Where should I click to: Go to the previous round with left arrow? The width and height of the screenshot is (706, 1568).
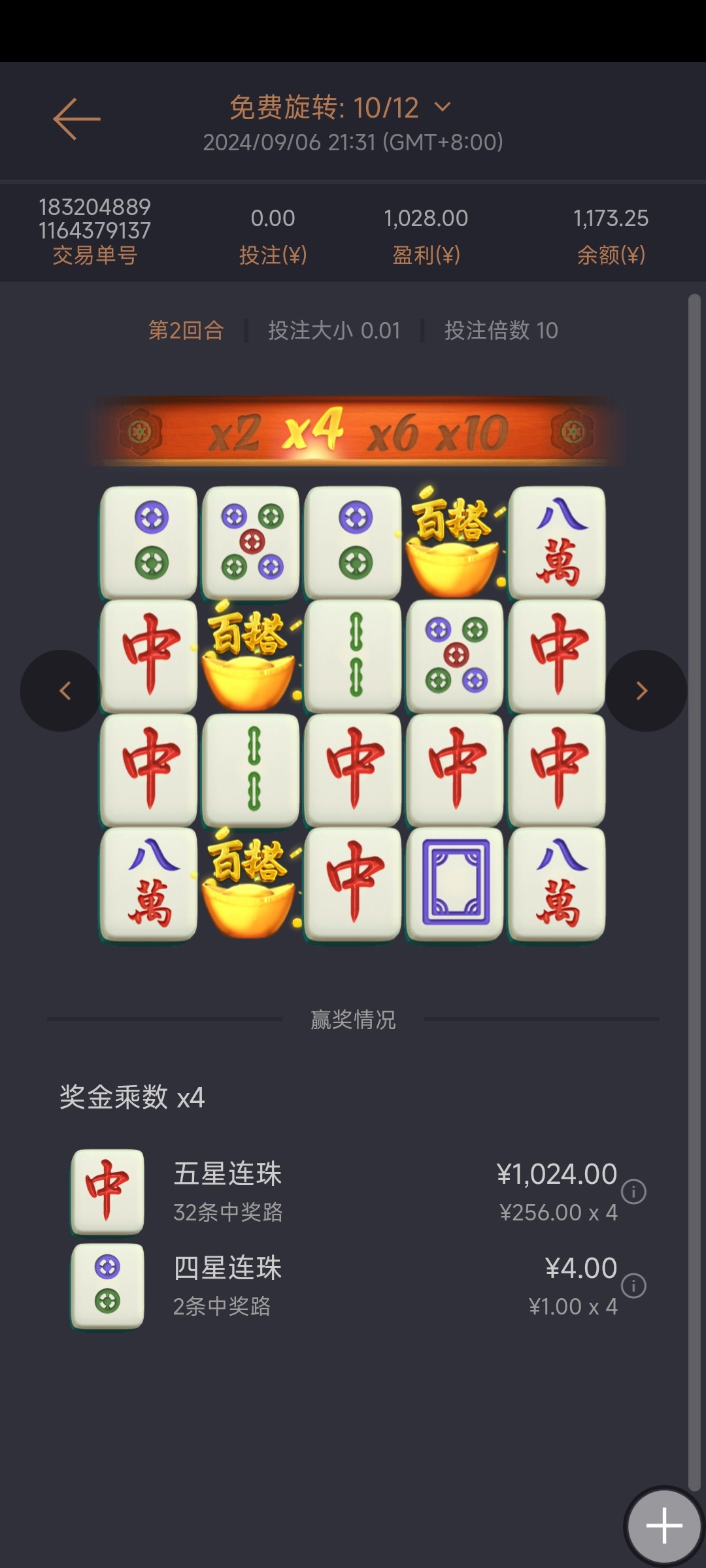coord(63,691)
